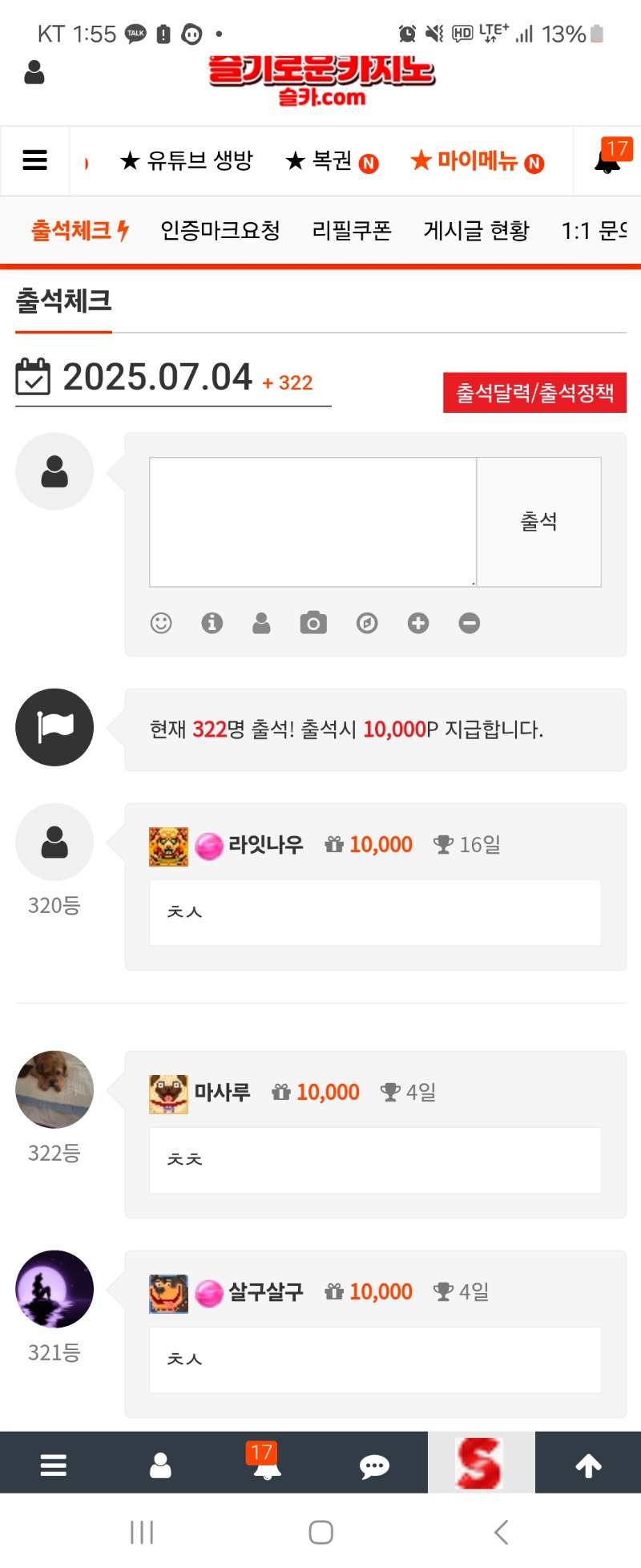The height and width of the screenshot is (1568, 641).
Task: Tap the camera icon under the text box
Action: pyautogui.click(x=313, y=623)
